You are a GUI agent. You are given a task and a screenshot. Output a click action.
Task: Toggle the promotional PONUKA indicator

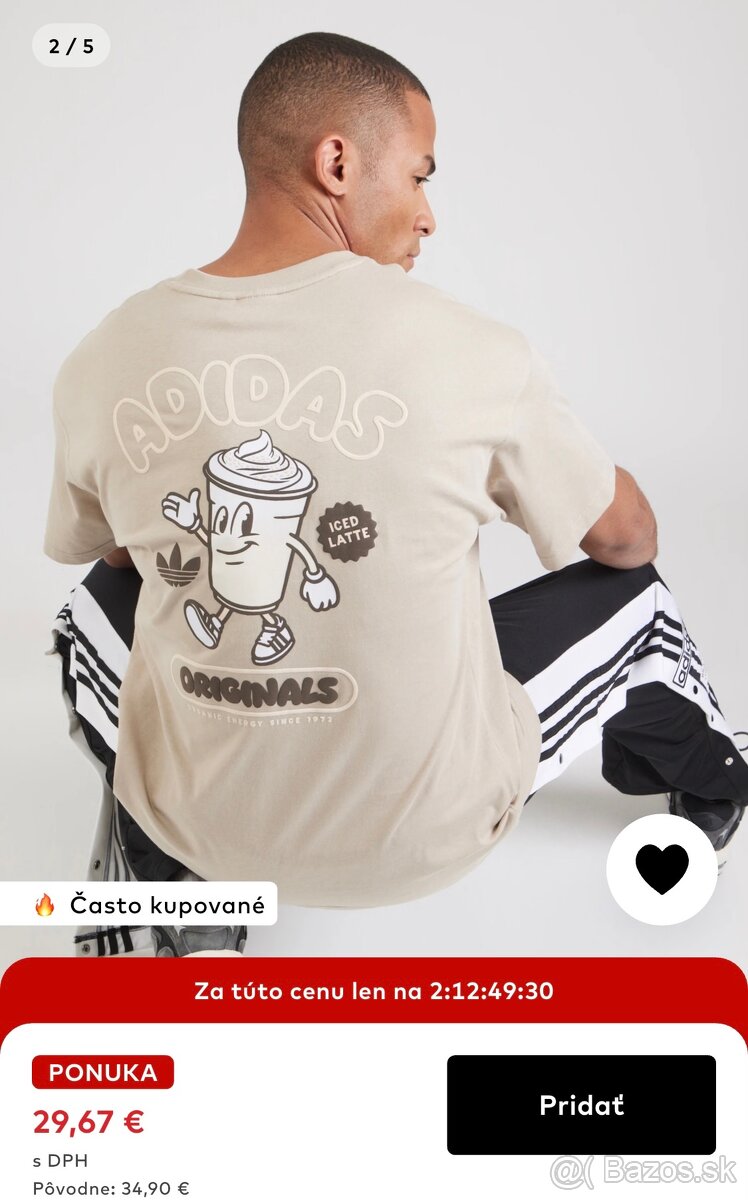(x=100, y=1072)
